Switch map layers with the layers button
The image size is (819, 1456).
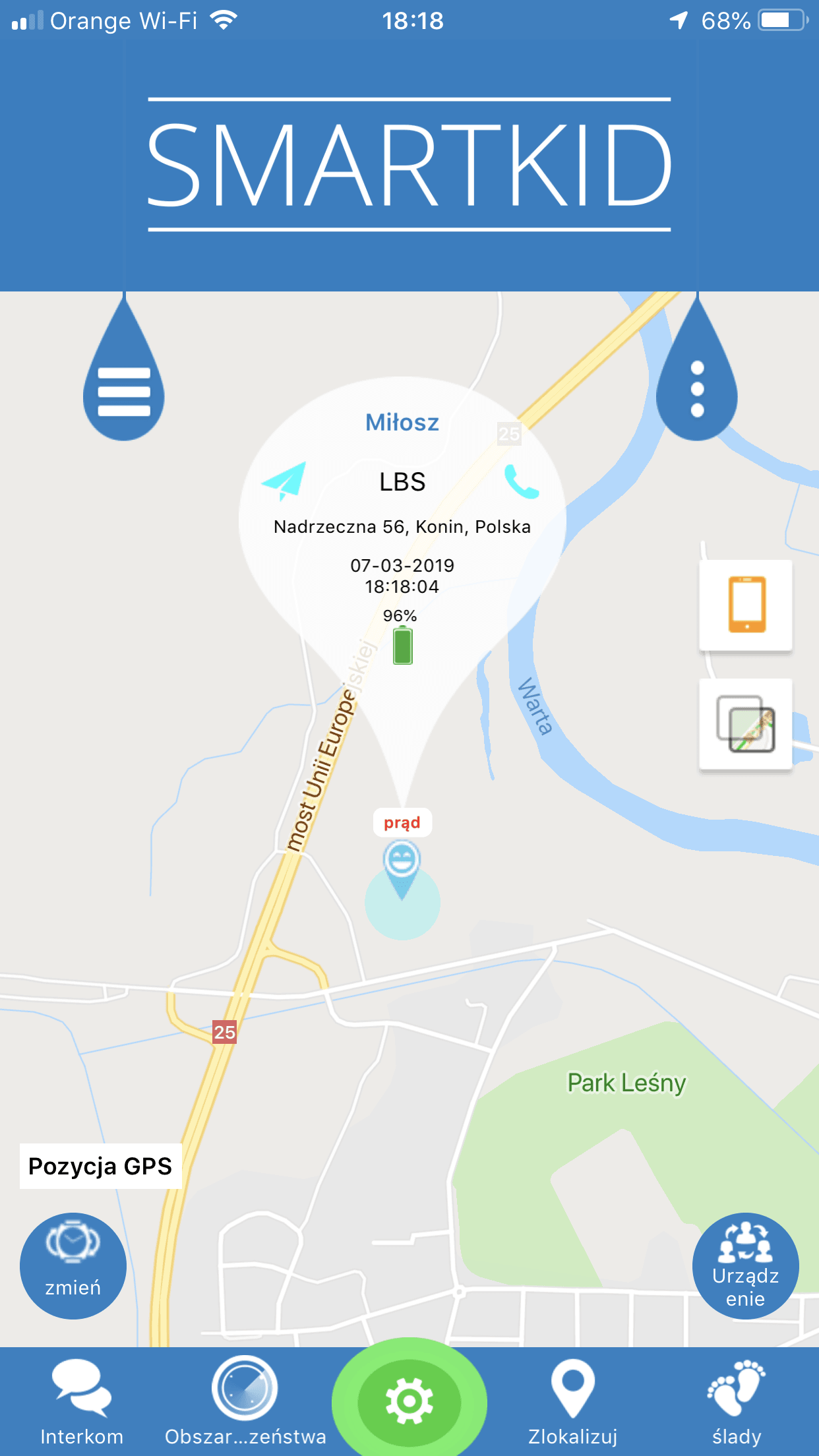tap(746, 724)
